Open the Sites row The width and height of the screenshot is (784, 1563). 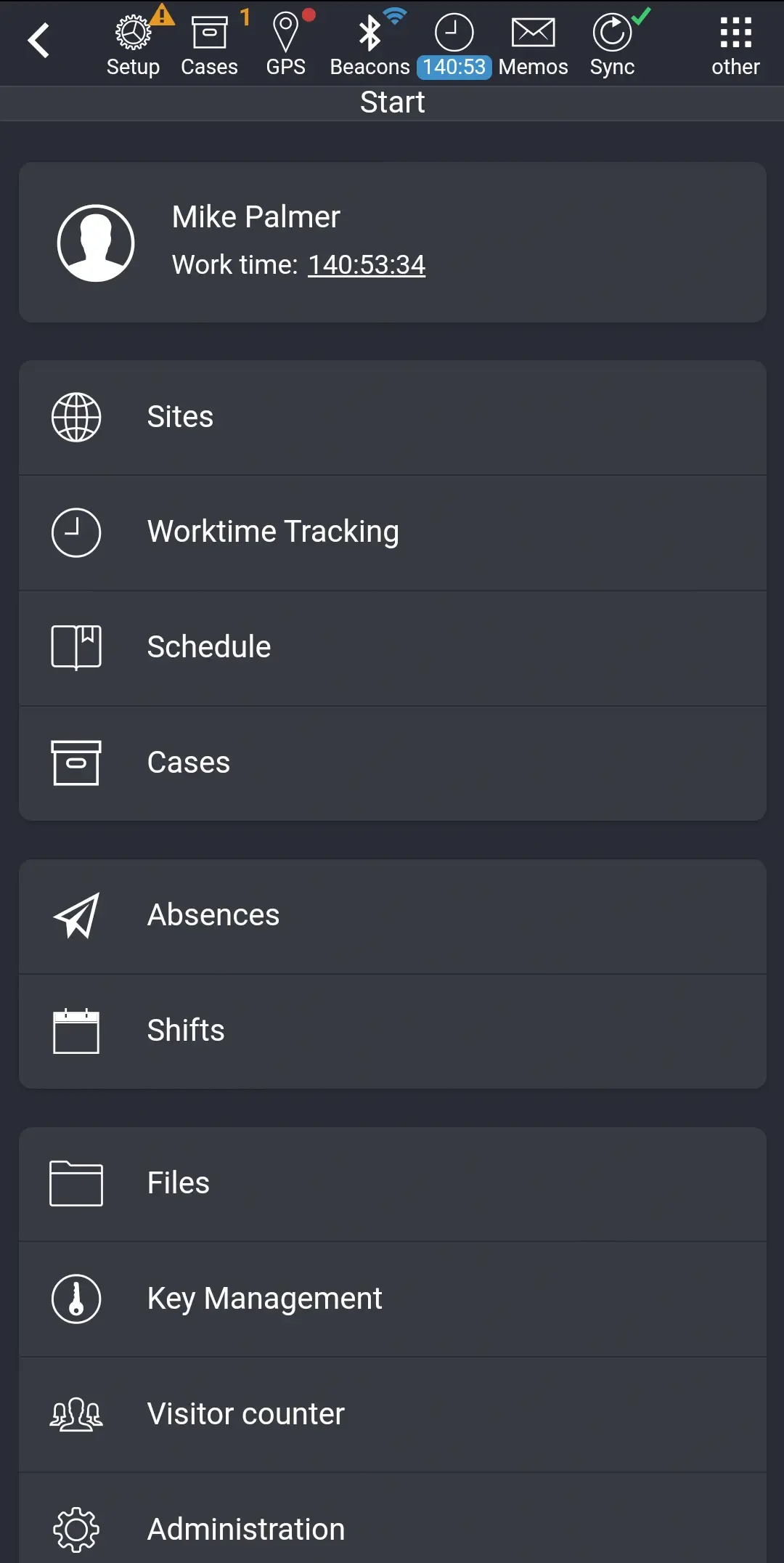click(392, 418)
